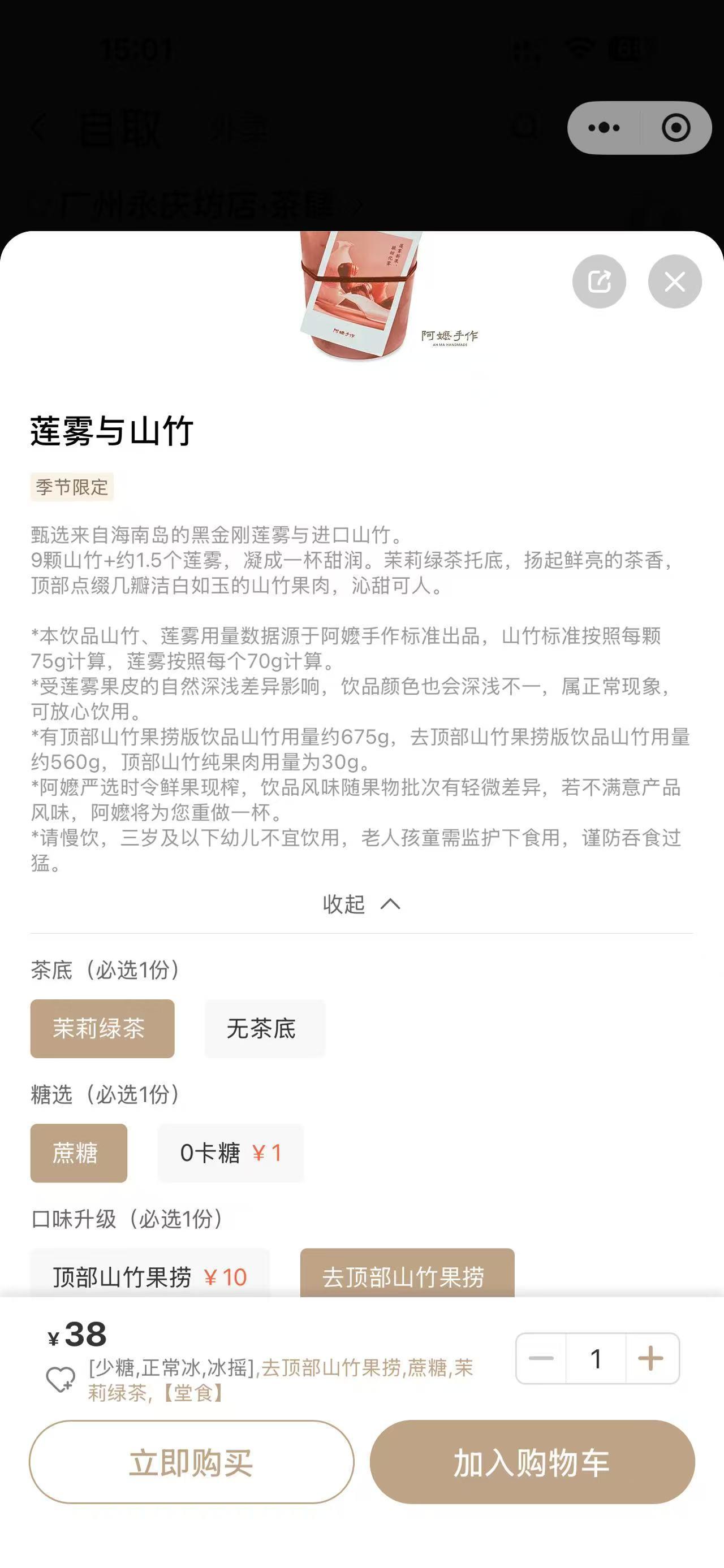Collapse the description using 收起
The image size is (724, 1568).
pyautogui.click(x=361, y=905)
